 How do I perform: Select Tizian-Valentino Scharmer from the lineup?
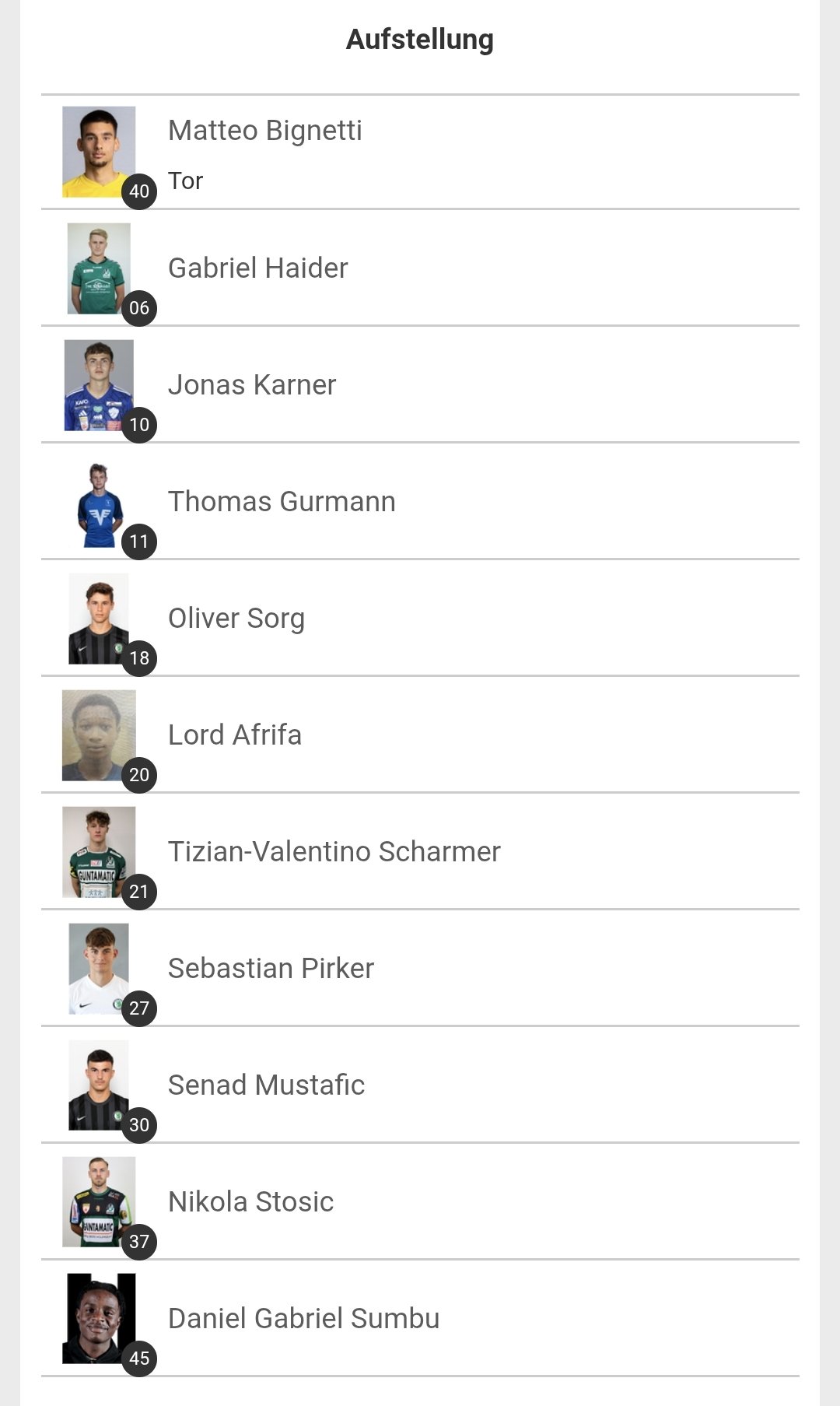(x=420, y=851)
